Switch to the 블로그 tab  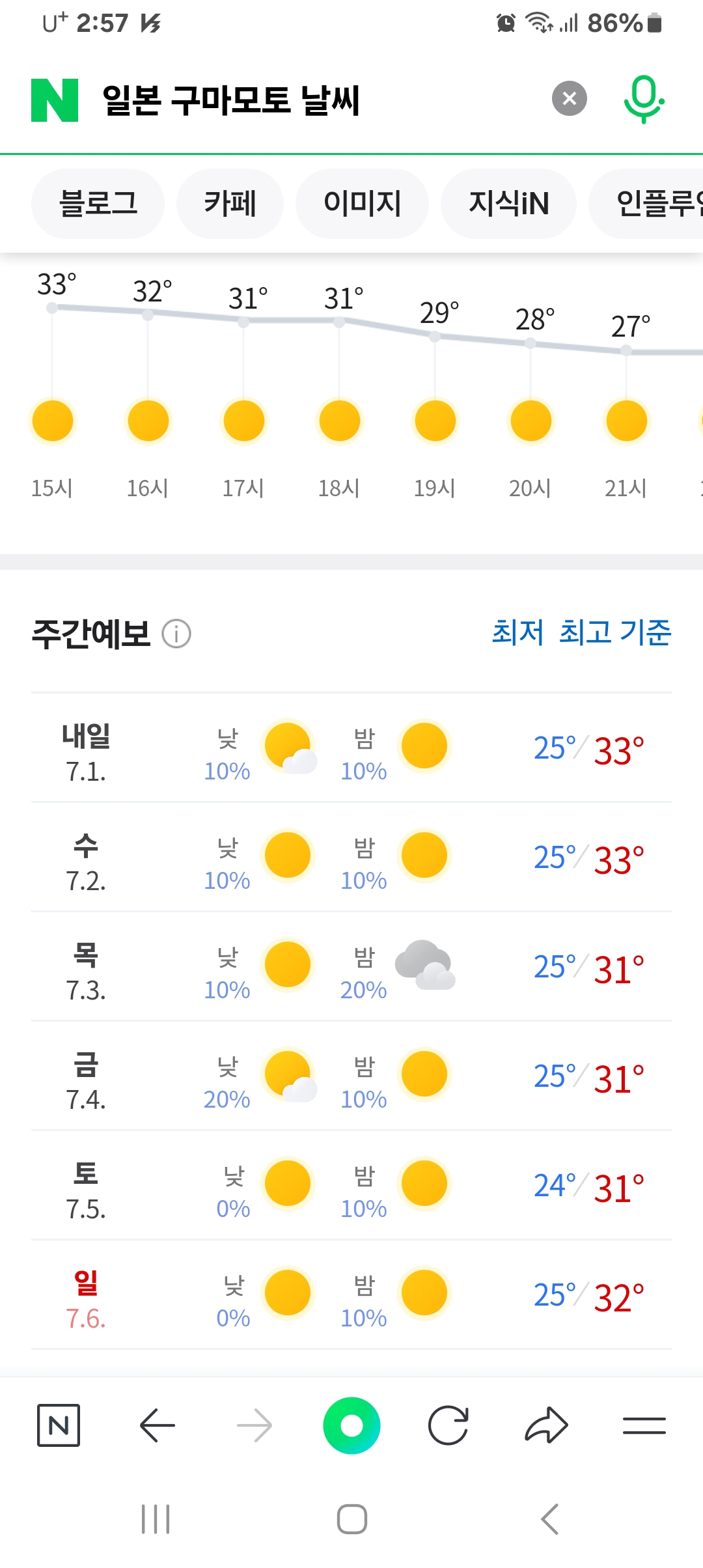(98, 203)
